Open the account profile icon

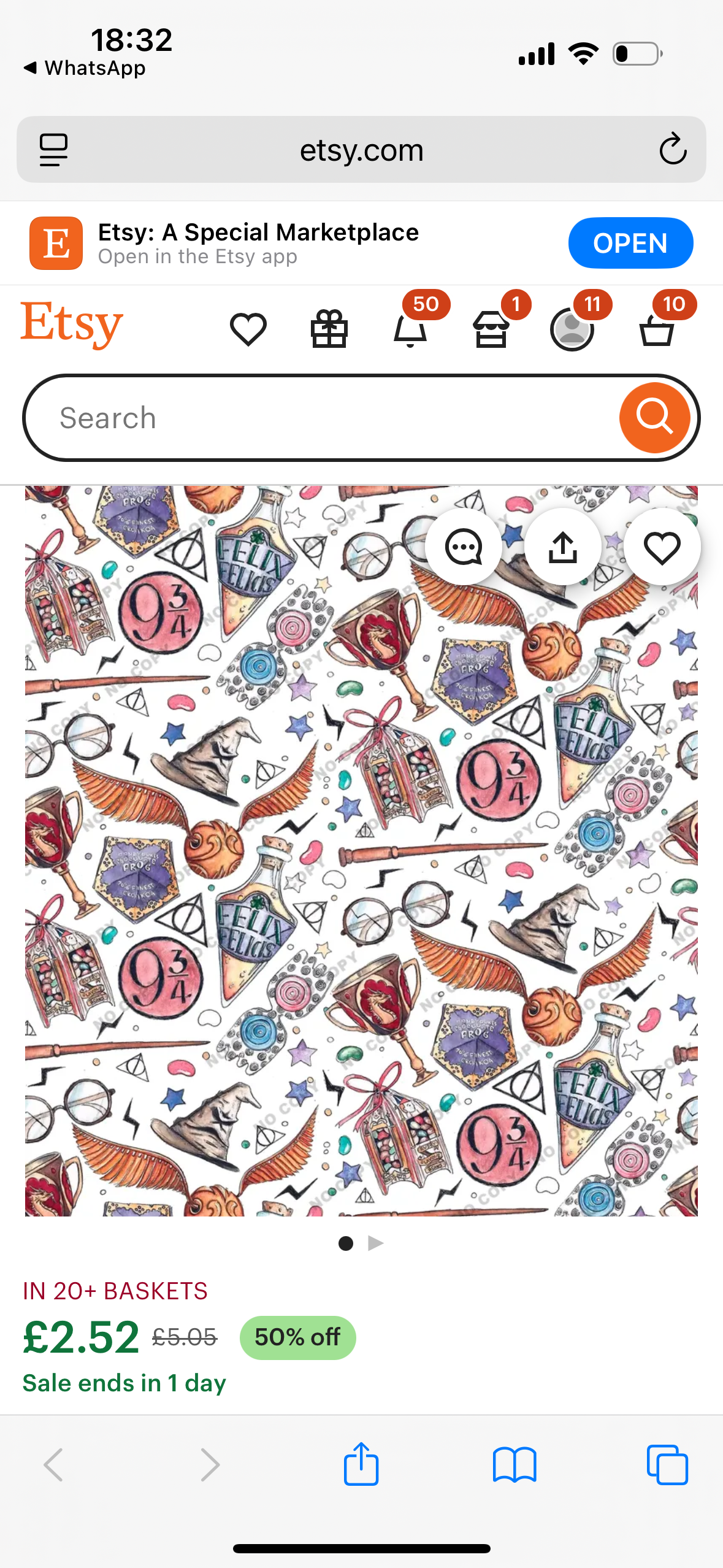(572, 329)
